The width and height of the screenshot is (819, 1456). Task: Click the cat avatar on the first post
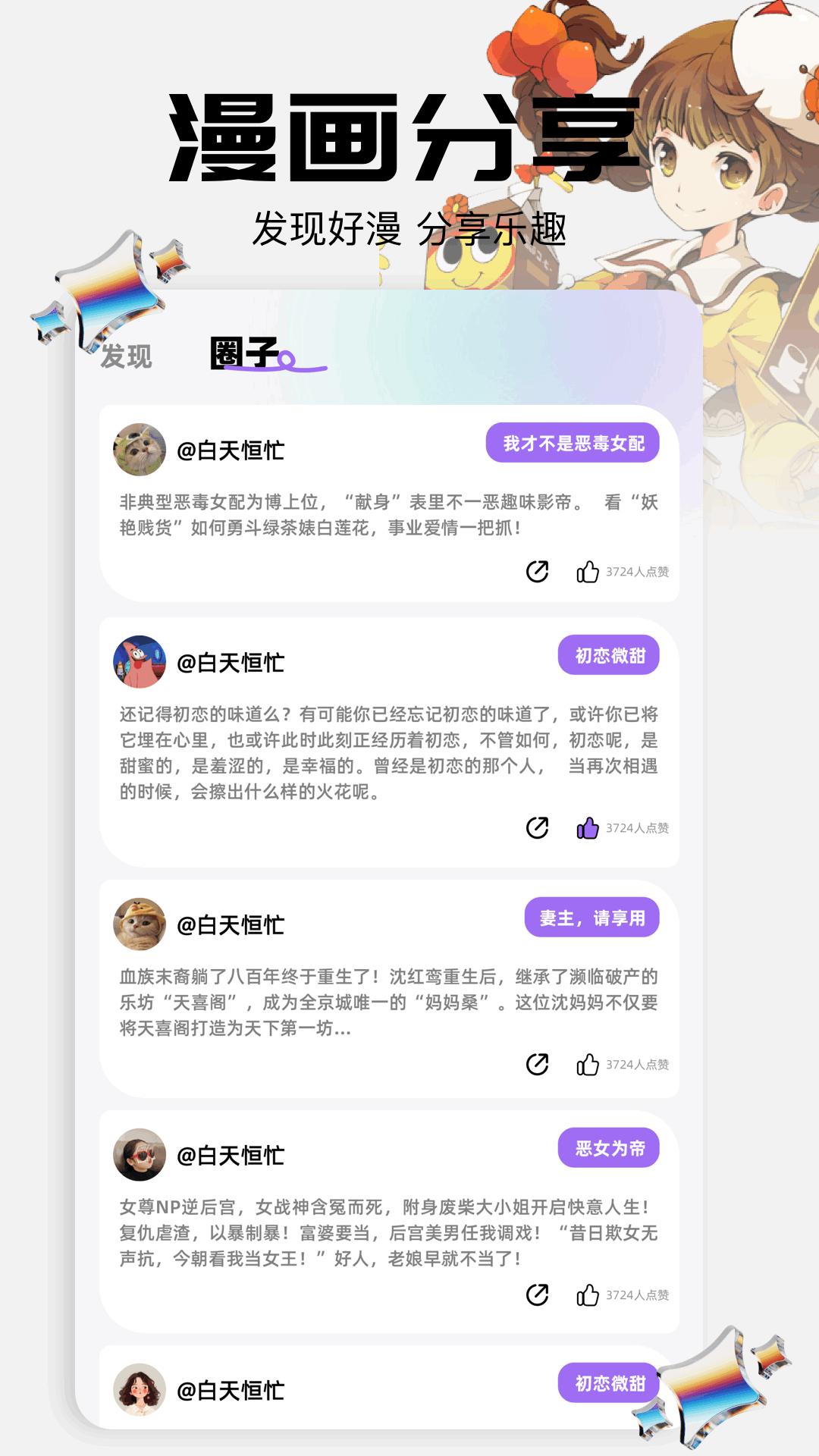(140, 447)
